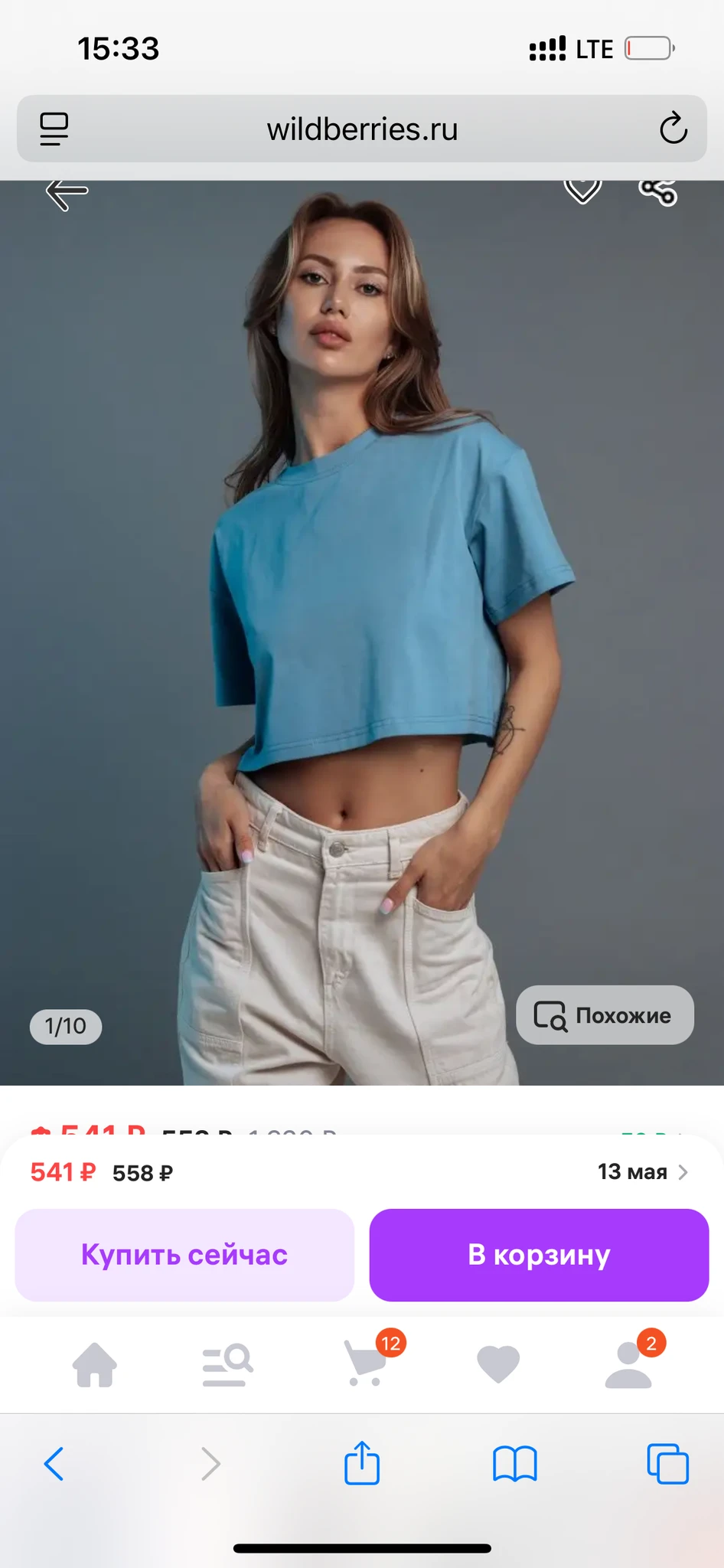
Task: Switch to the favorites heart tab
Action: [498, 1365]
